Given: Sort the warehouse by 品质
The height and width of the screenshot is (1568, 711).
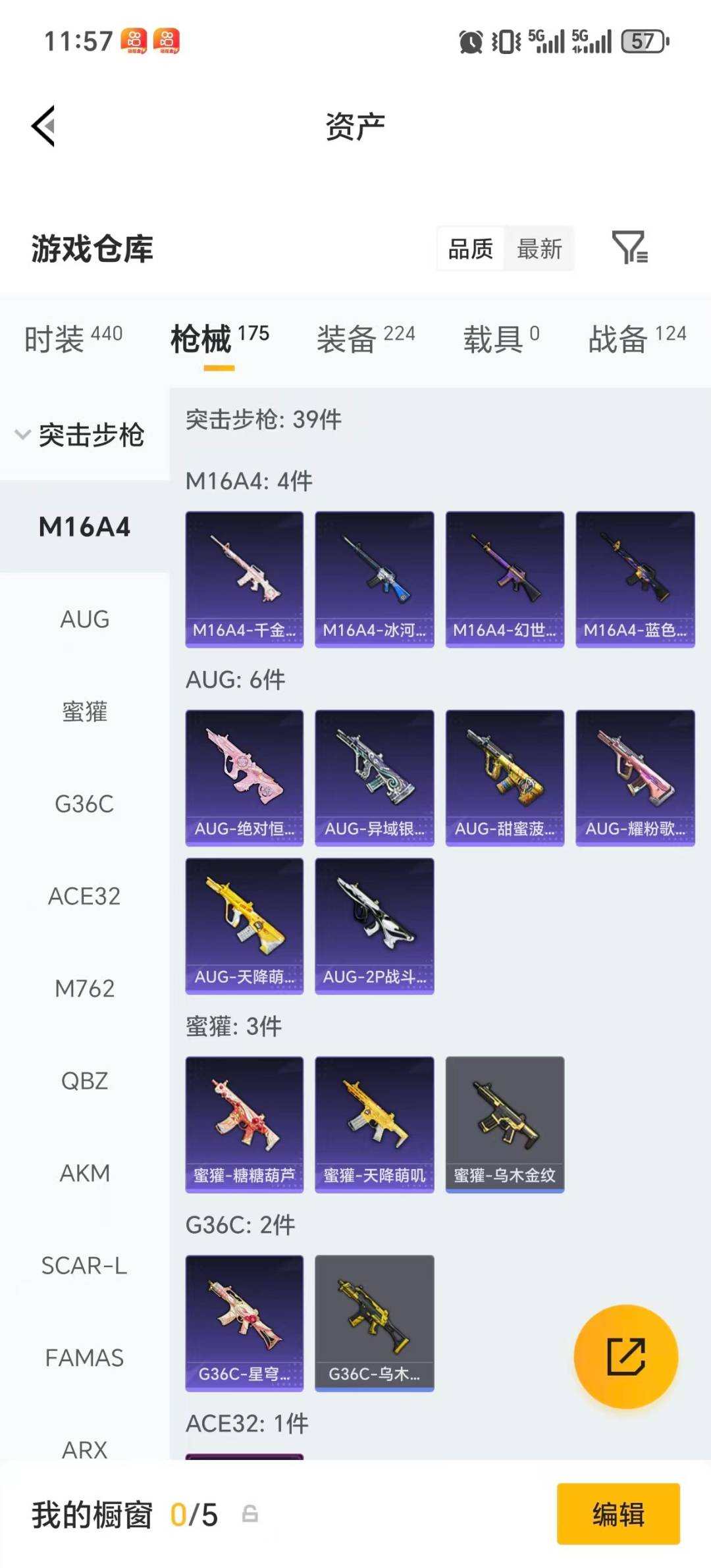Looking at the screenshot, I should (x=471, y=249).
